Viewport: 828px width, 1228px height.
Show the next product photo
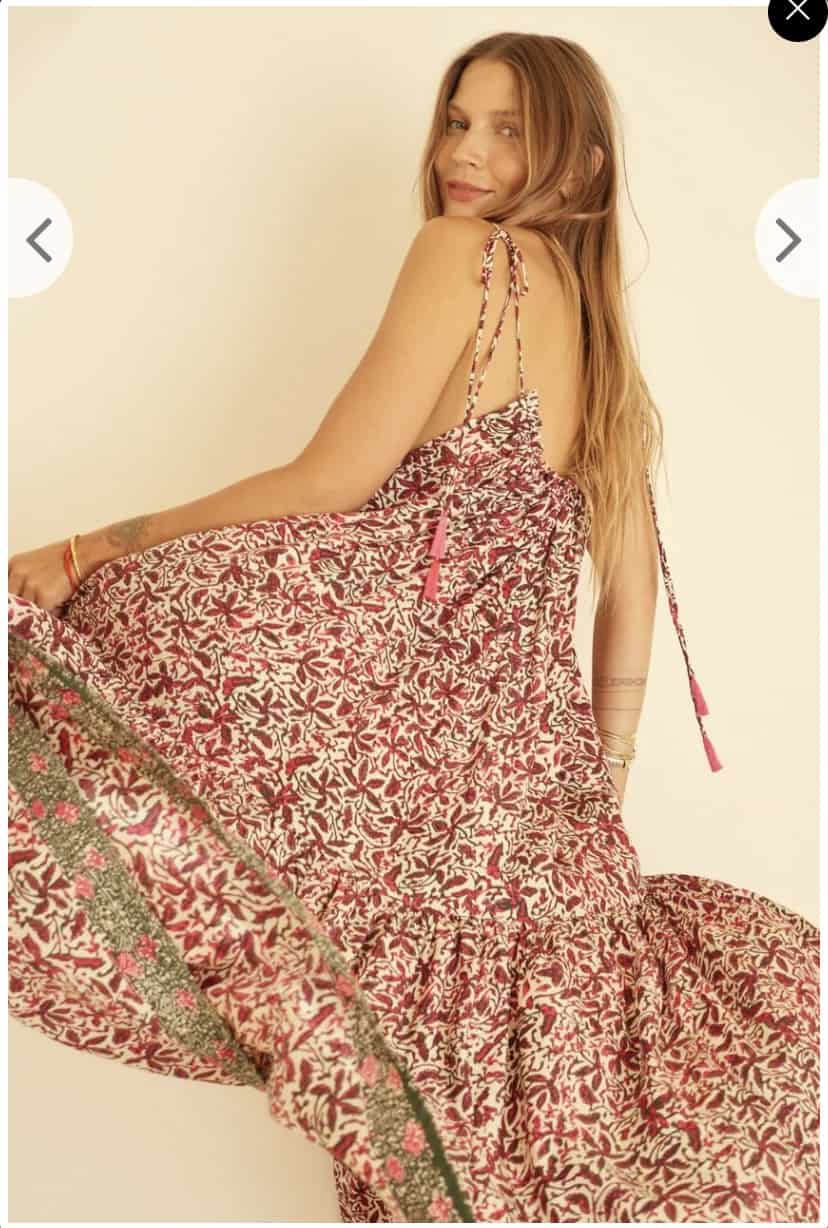[x=788, y=239]
